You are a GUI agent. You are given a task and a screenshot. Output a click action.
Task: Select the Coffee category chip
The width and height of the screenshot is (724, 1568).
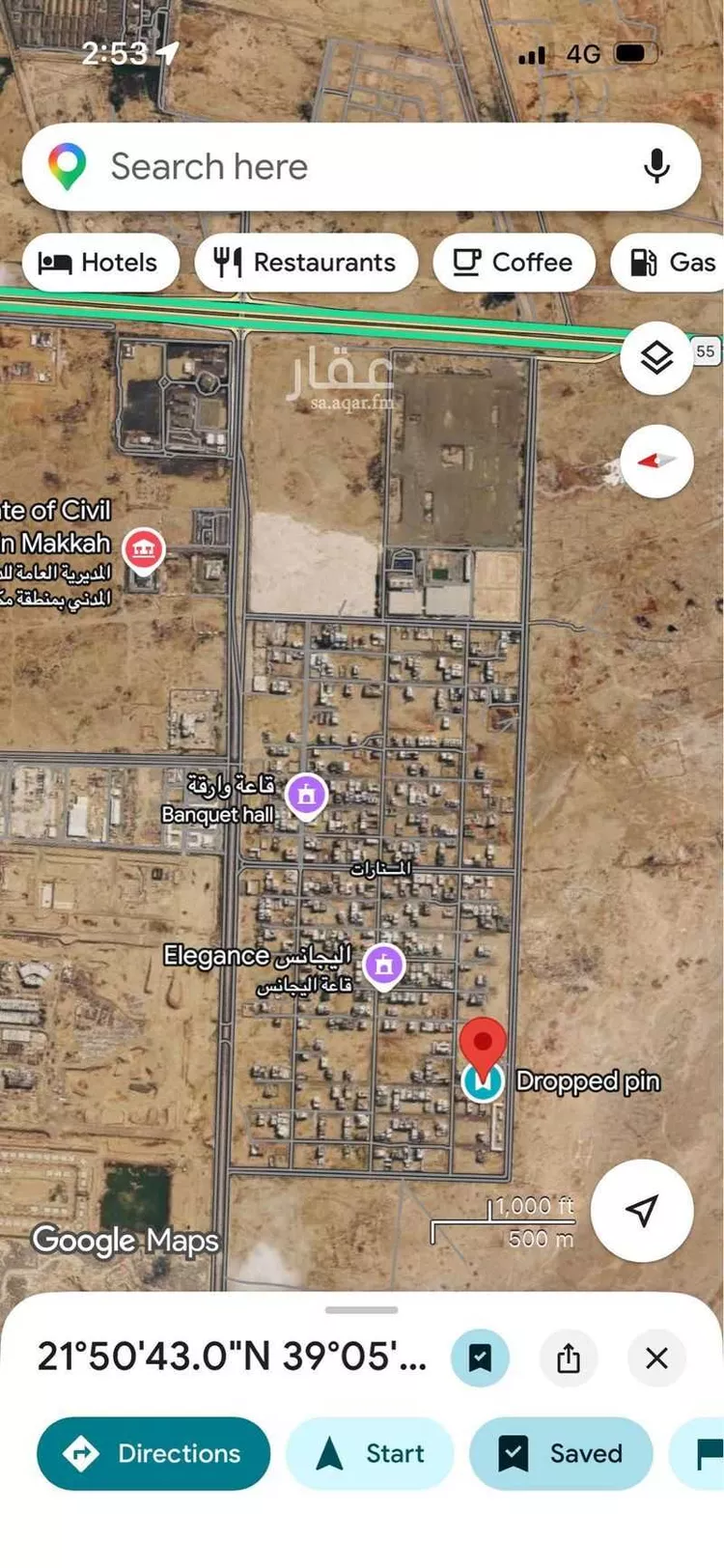(514, 262)
